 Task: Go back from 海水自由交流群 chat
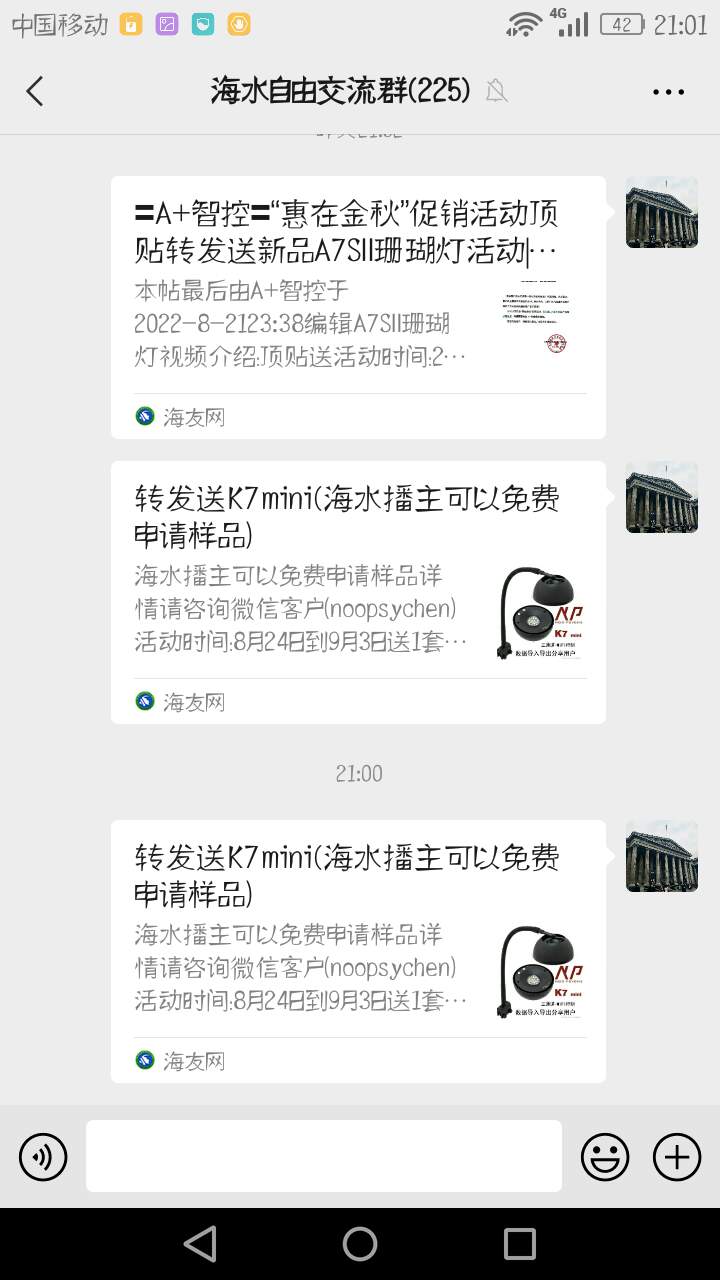(x=35, y=91)
